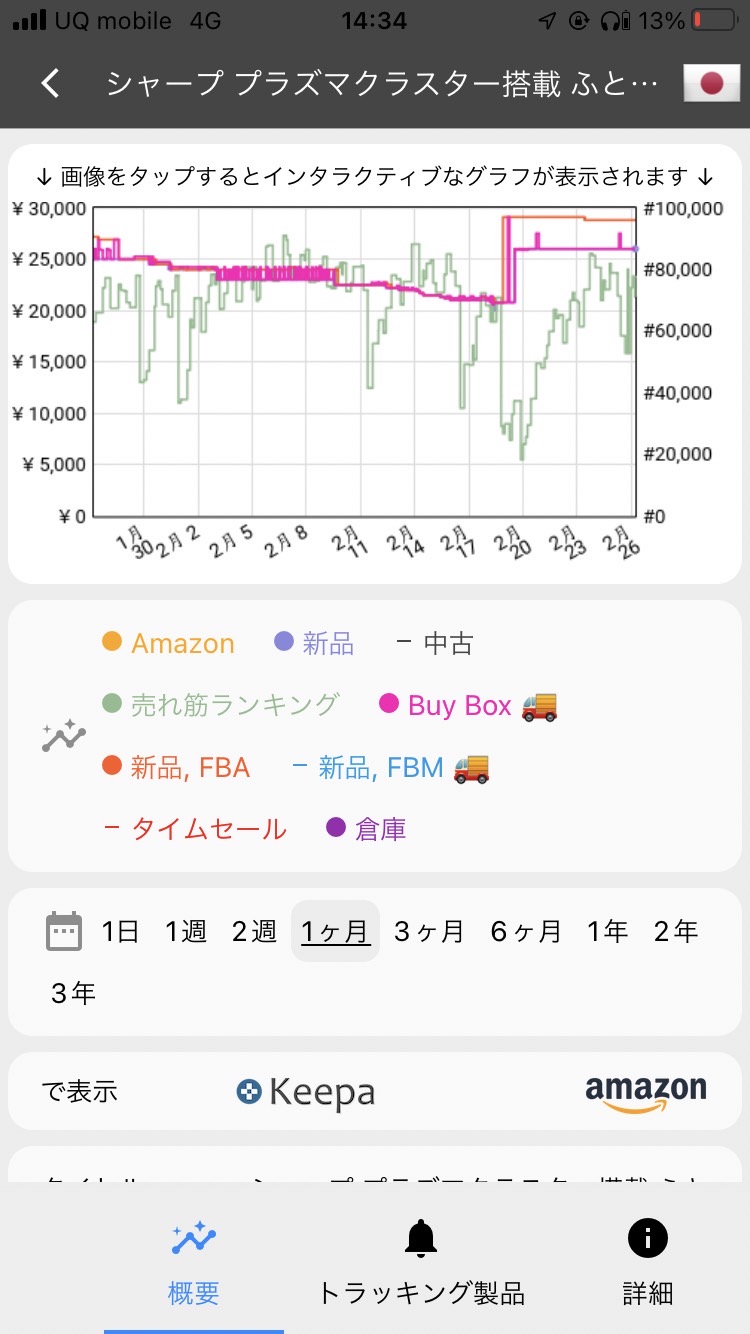Toggle the 倉庫 line

point(366,829)
